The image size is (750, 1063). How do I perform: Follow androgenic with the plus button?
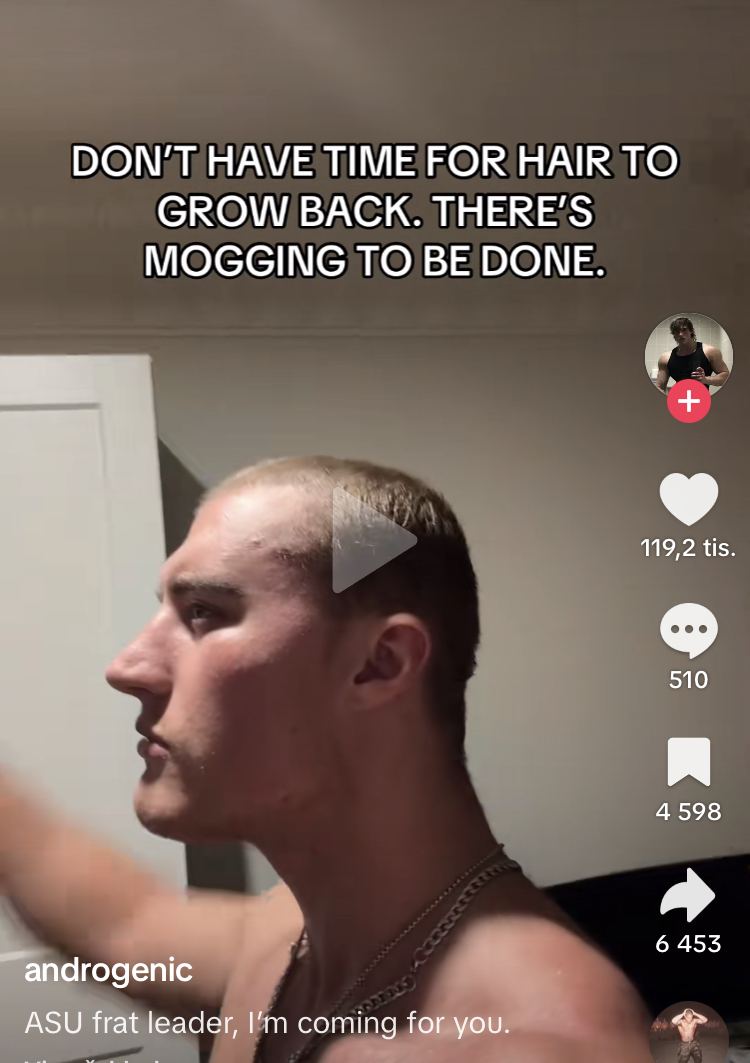[x=688, y=402]
